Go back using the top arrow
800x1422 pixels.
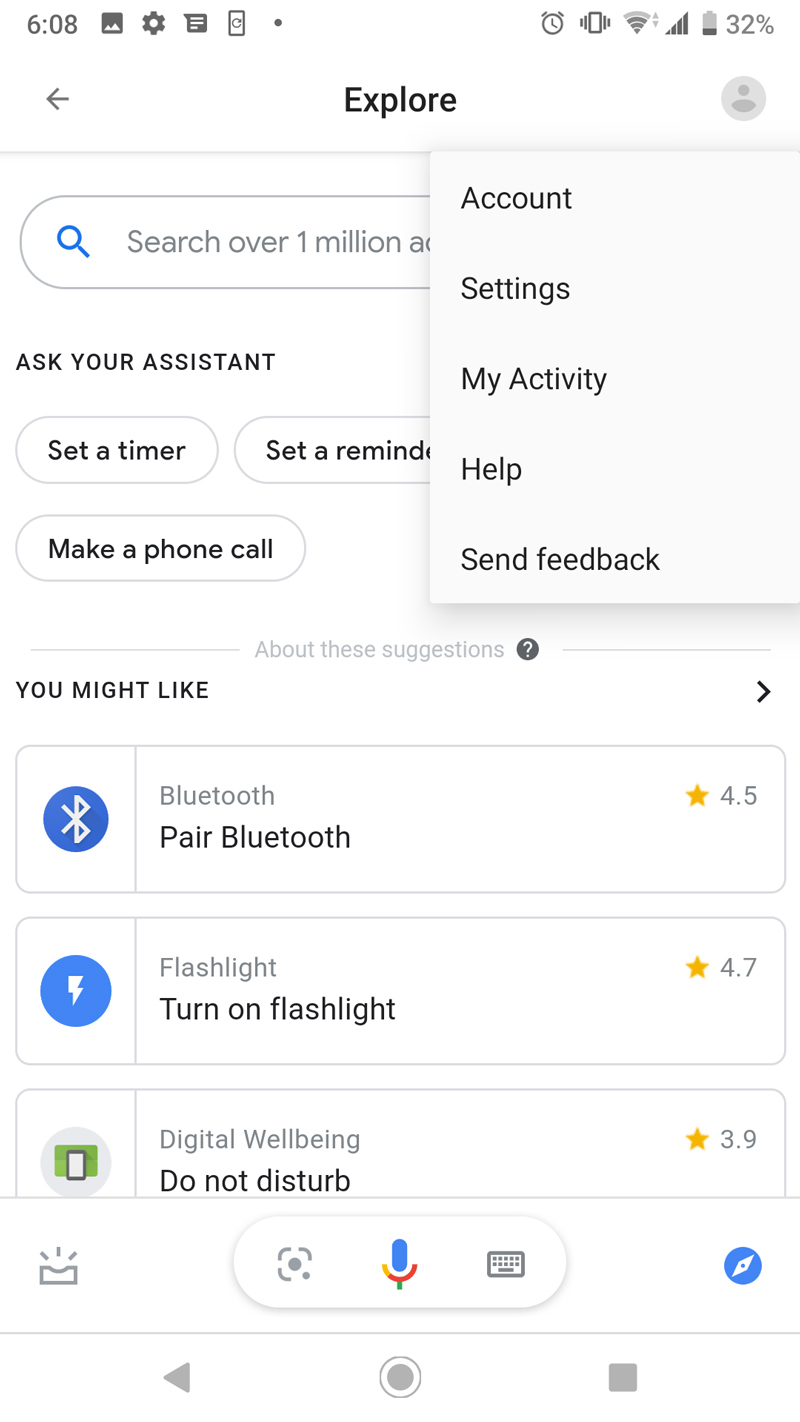pos(57,99)
